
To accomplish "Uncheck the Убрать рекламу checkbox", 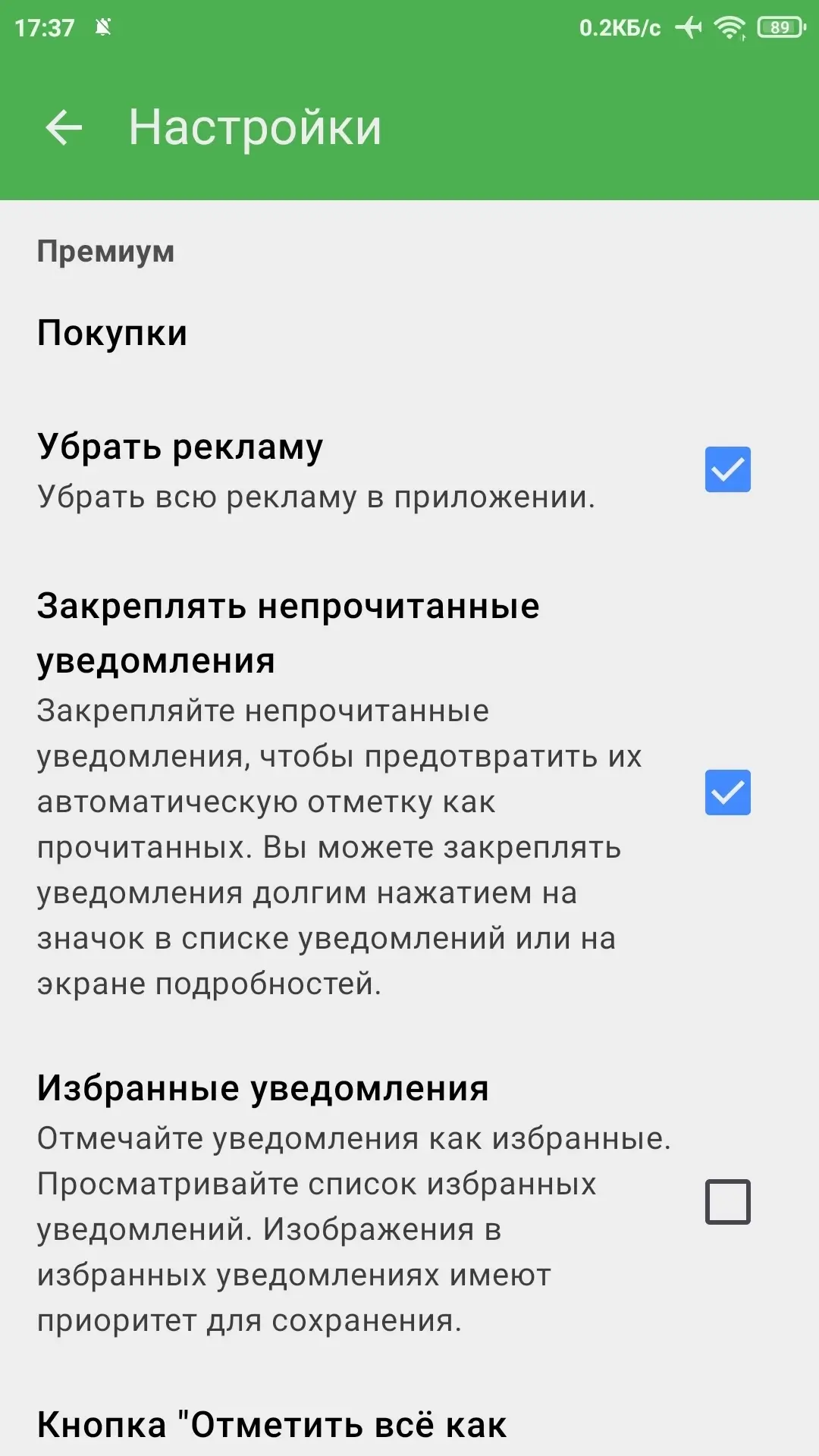I will [727, 469].
